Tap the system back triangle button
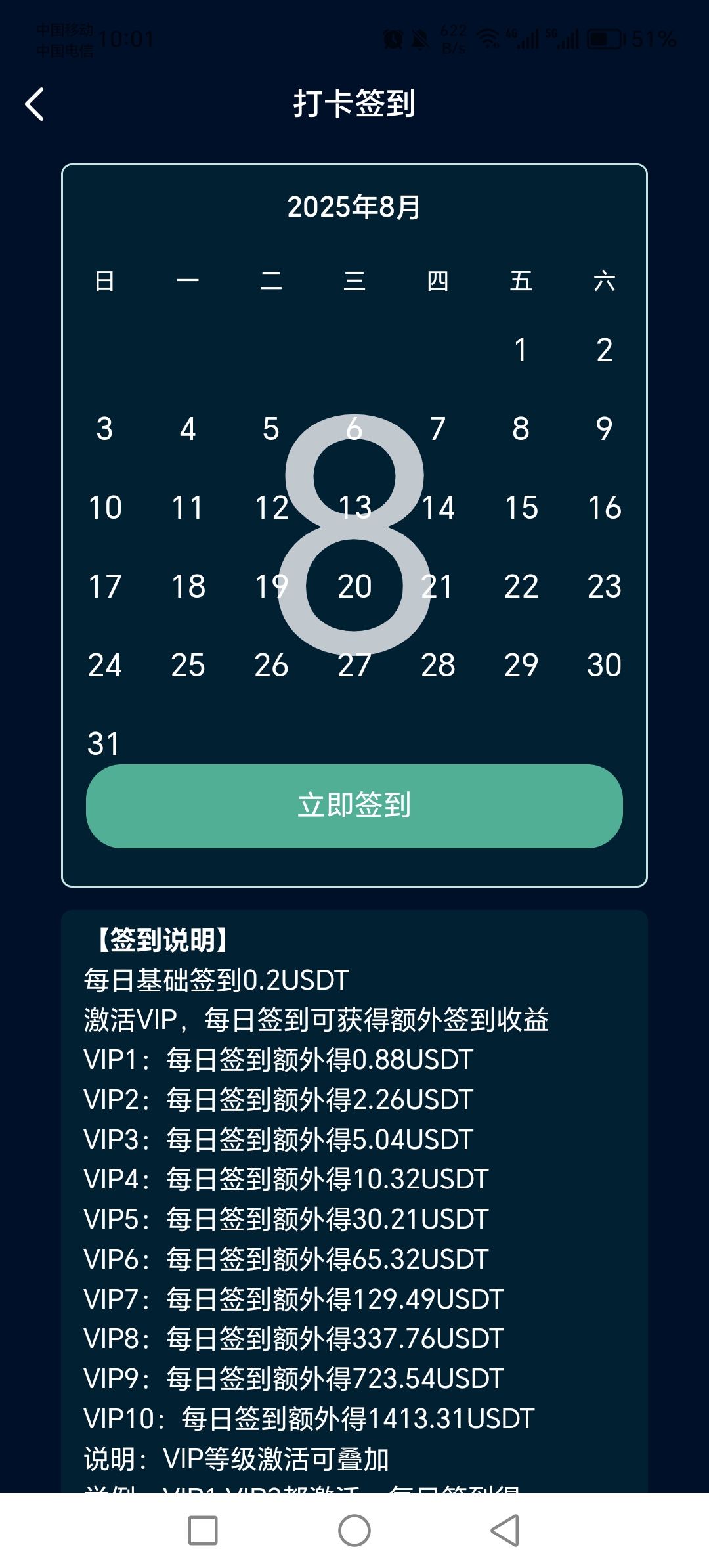Screen dimensions: 709x1568 [505, 1531]
